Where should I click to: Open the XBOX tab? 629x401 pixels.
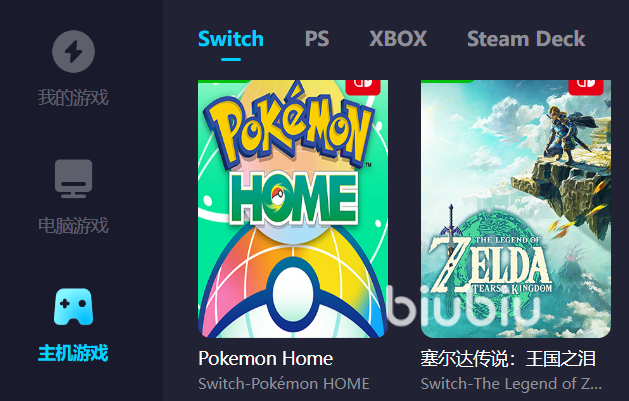398,39
